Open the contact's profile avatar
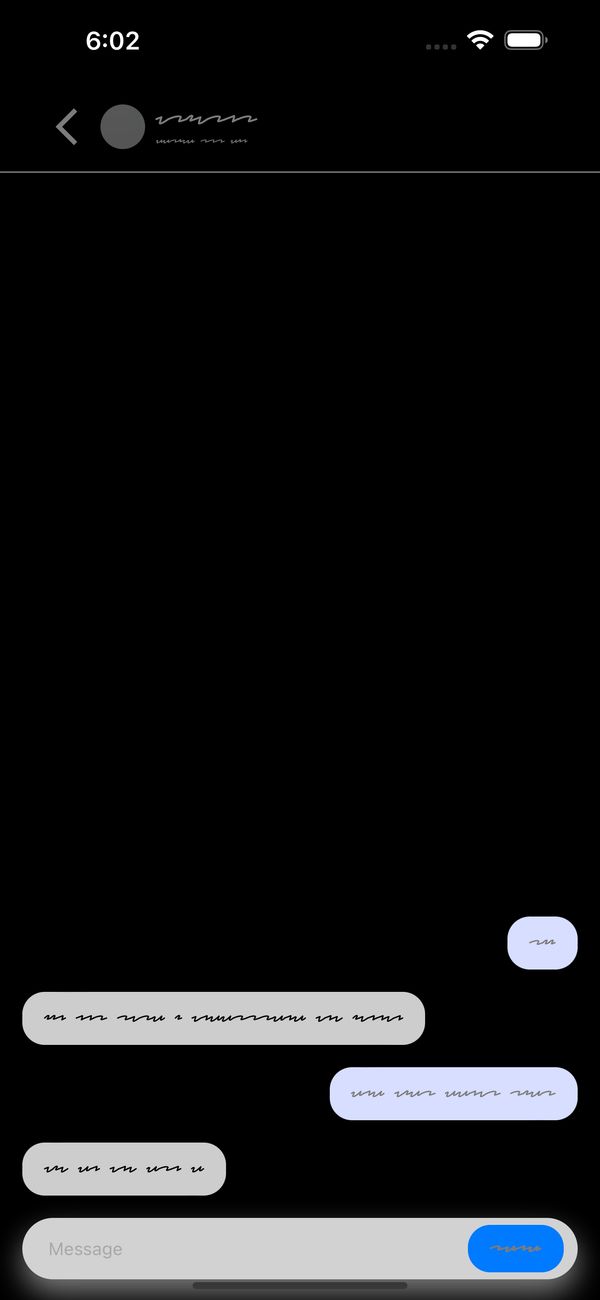 point(123,127)
